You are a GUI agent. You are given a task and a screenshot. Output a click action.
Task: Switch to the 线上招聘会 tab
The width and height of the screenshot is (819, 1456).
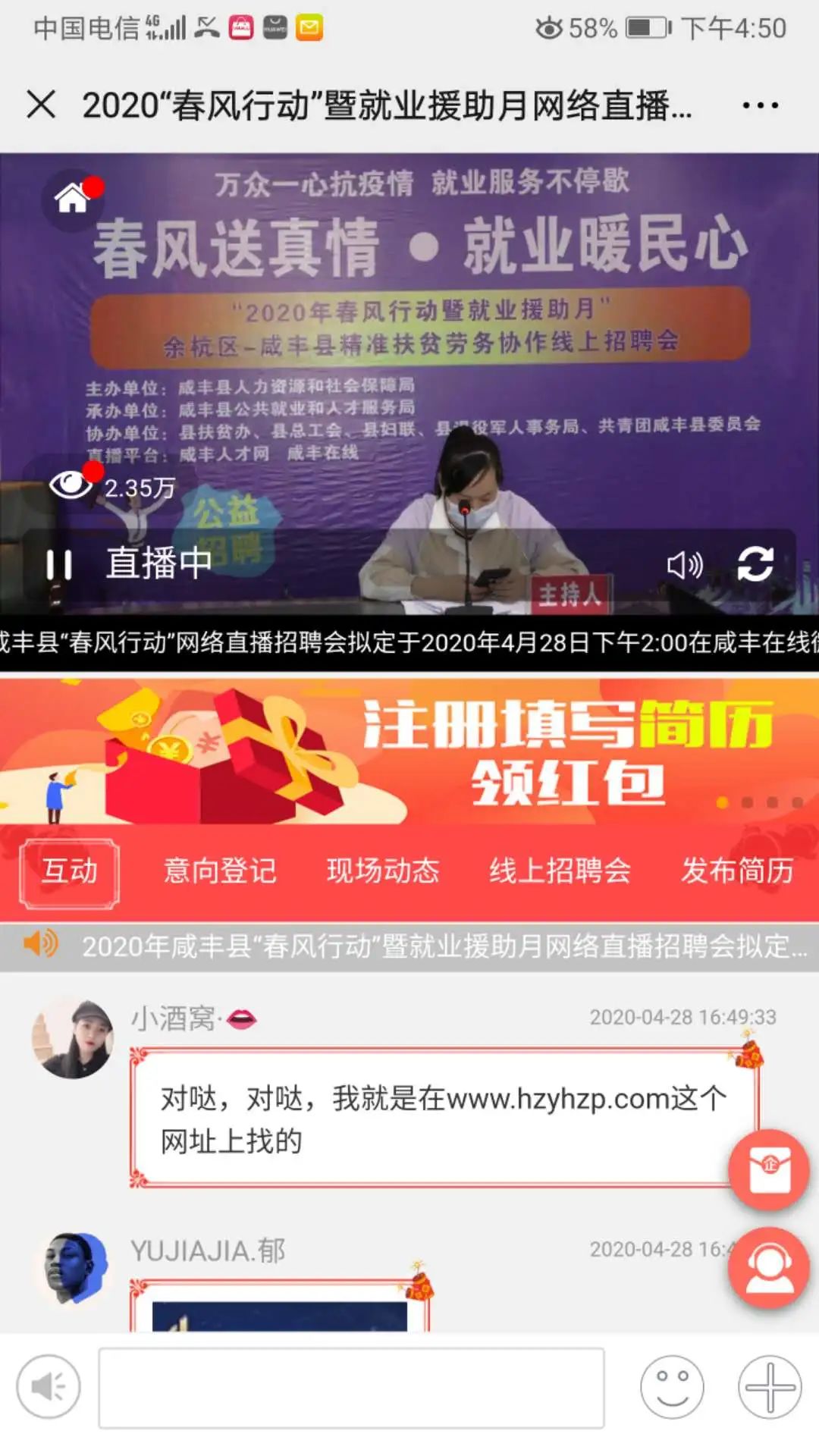(560, 872)
